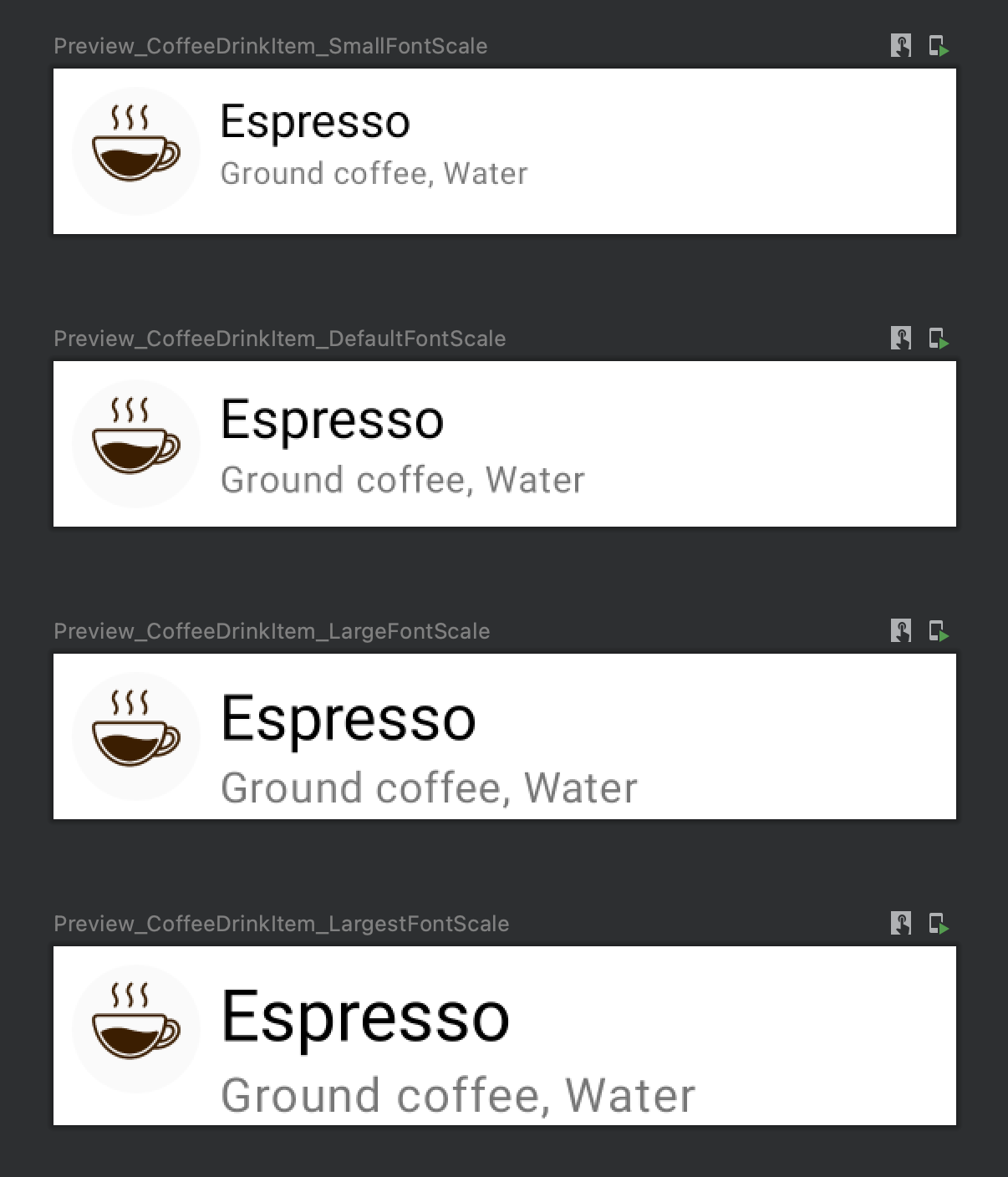Deploy SmallFontScale preview to device
The width and height of the screenshot is (1008, 1177).
[x=939, y=46]
